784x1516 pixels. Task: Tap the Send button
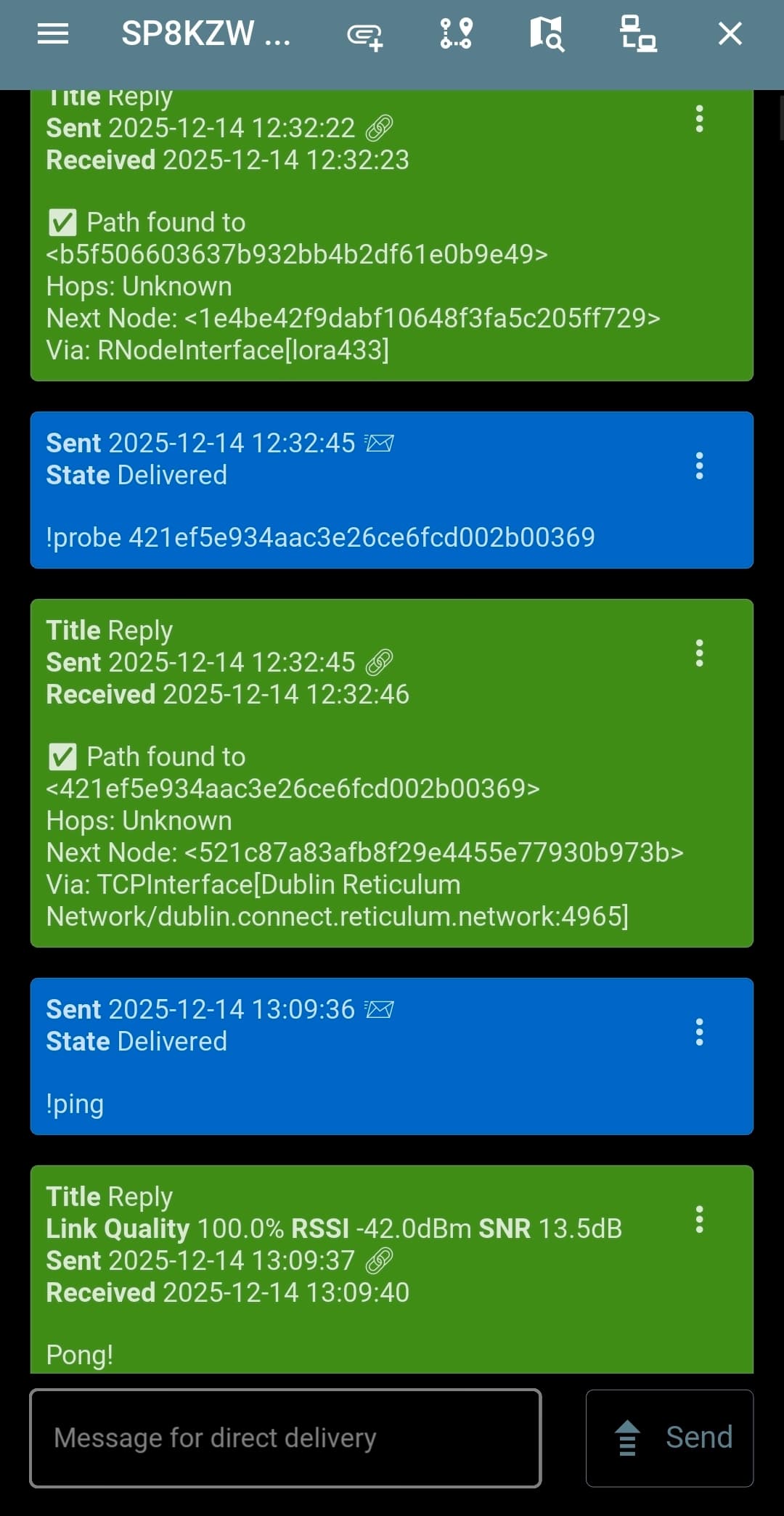669,1438
